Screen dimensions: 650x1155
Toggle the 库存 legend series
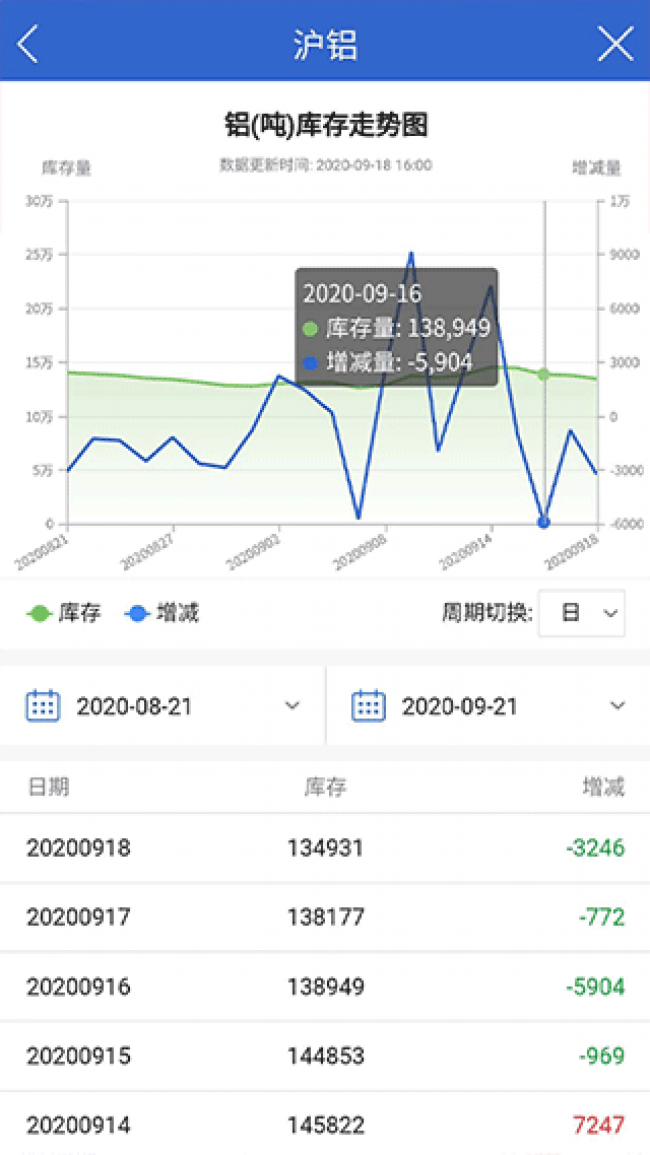[64, 613]
